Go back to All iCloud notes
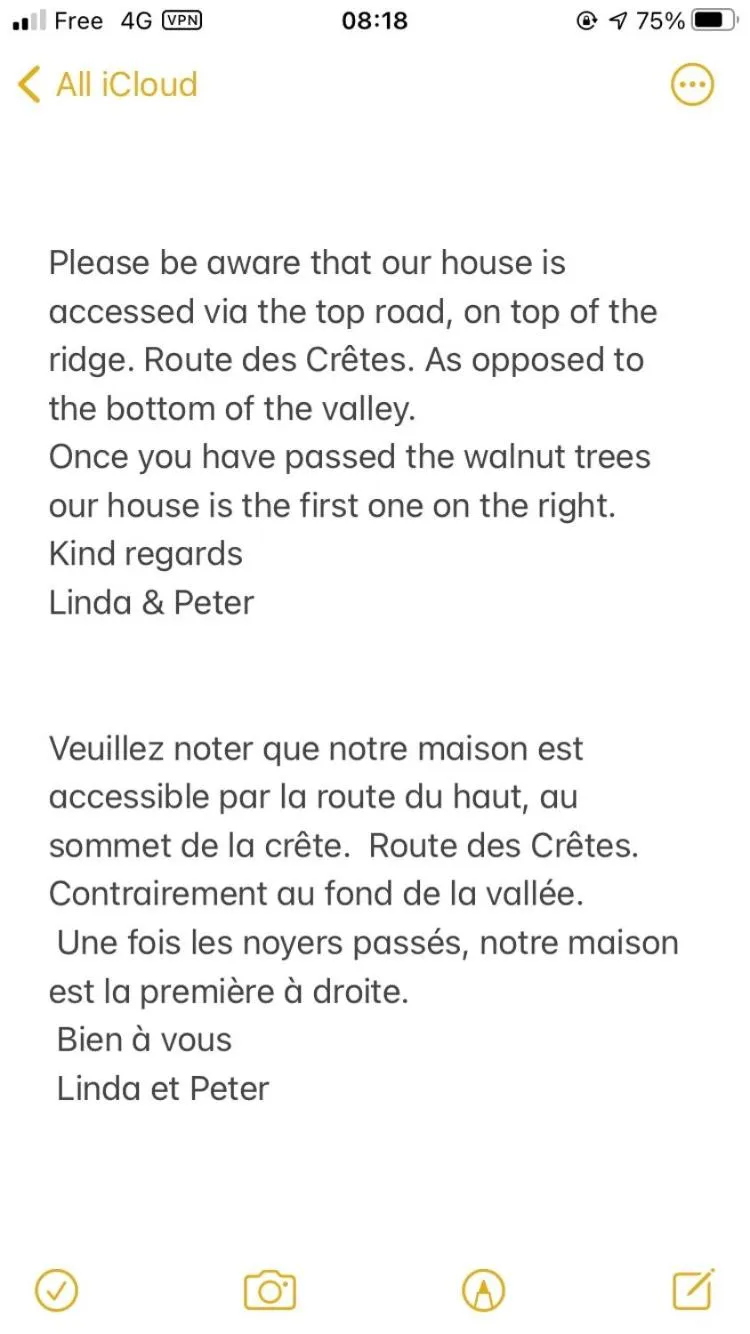This screenshot has width=750, height=1334. coord(108,85)
